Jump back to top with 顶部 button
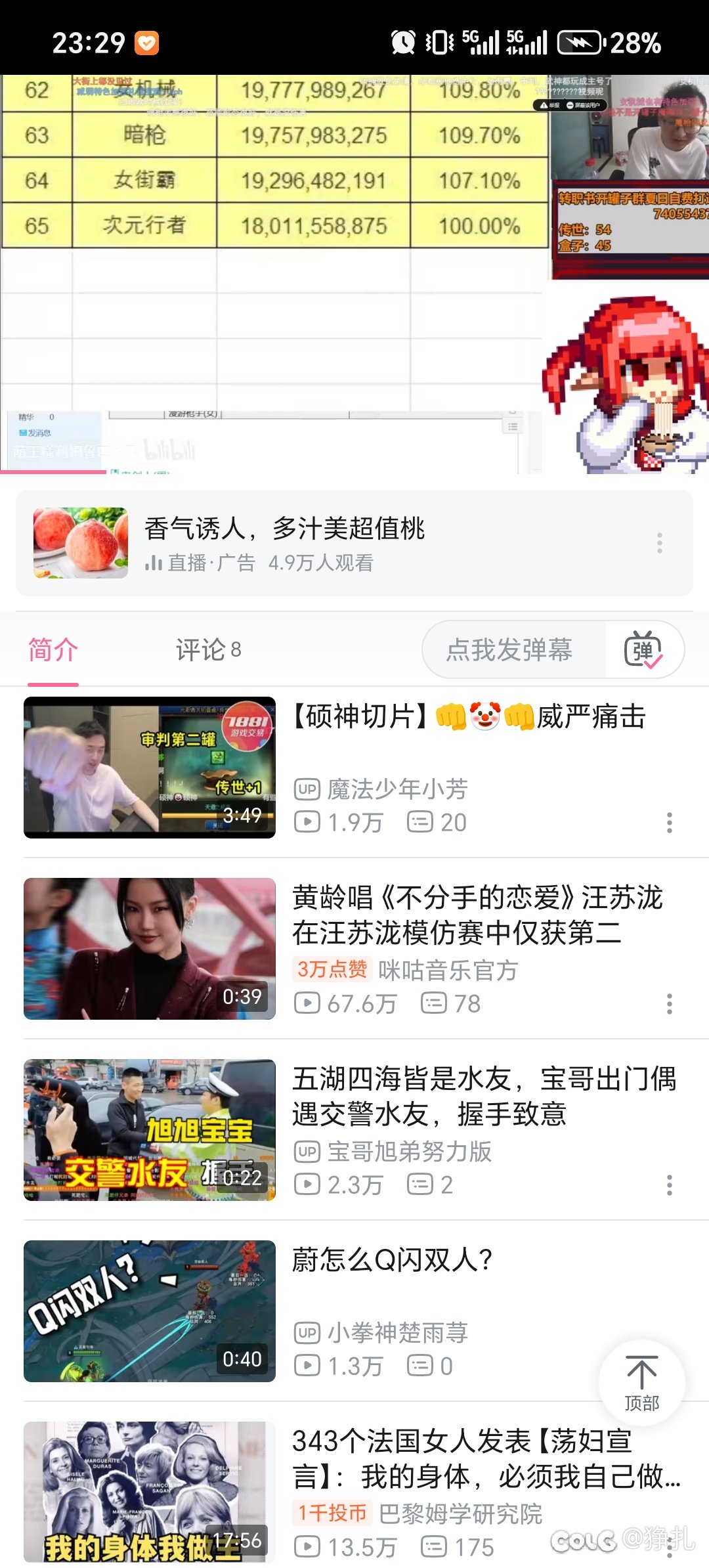 [641, 1382]
